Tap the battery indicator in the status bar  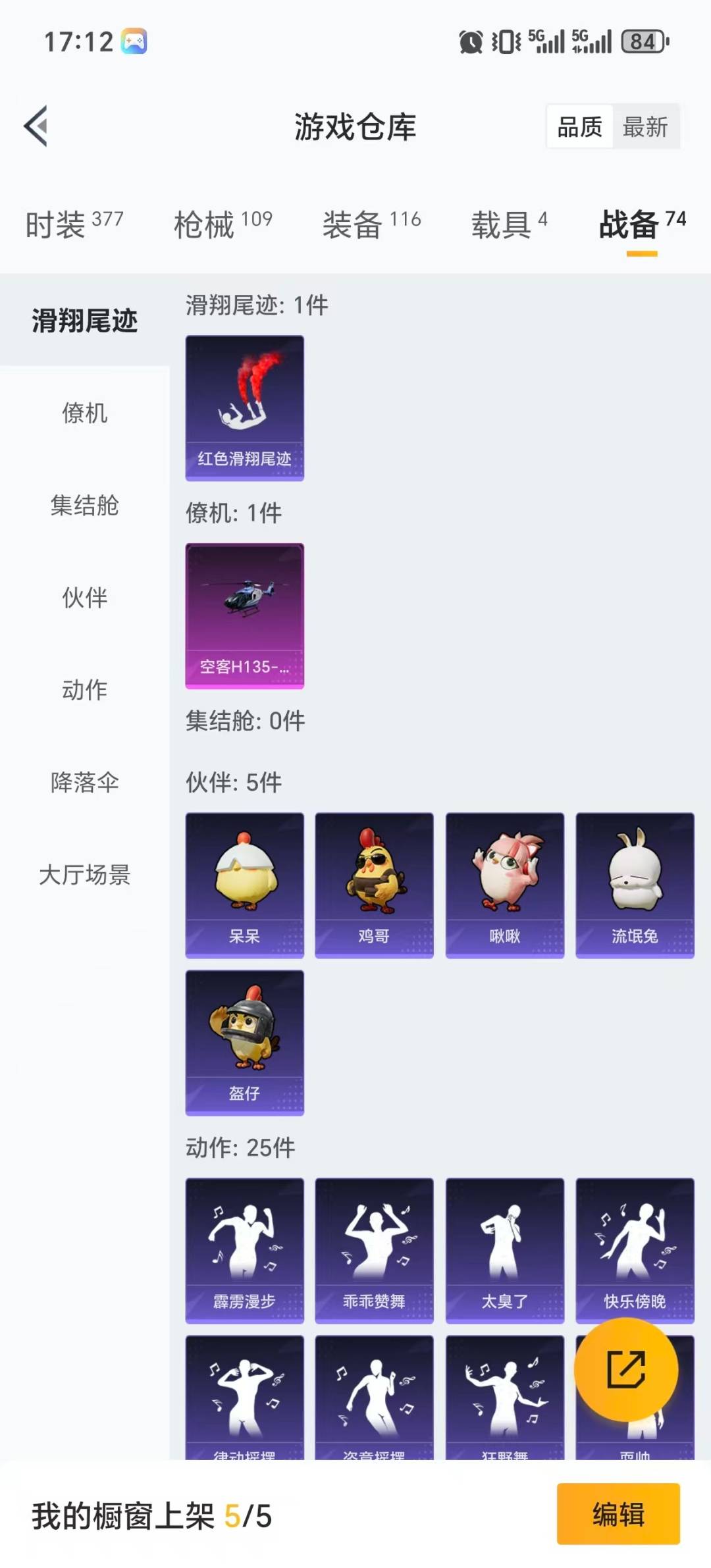pos(641,42)
